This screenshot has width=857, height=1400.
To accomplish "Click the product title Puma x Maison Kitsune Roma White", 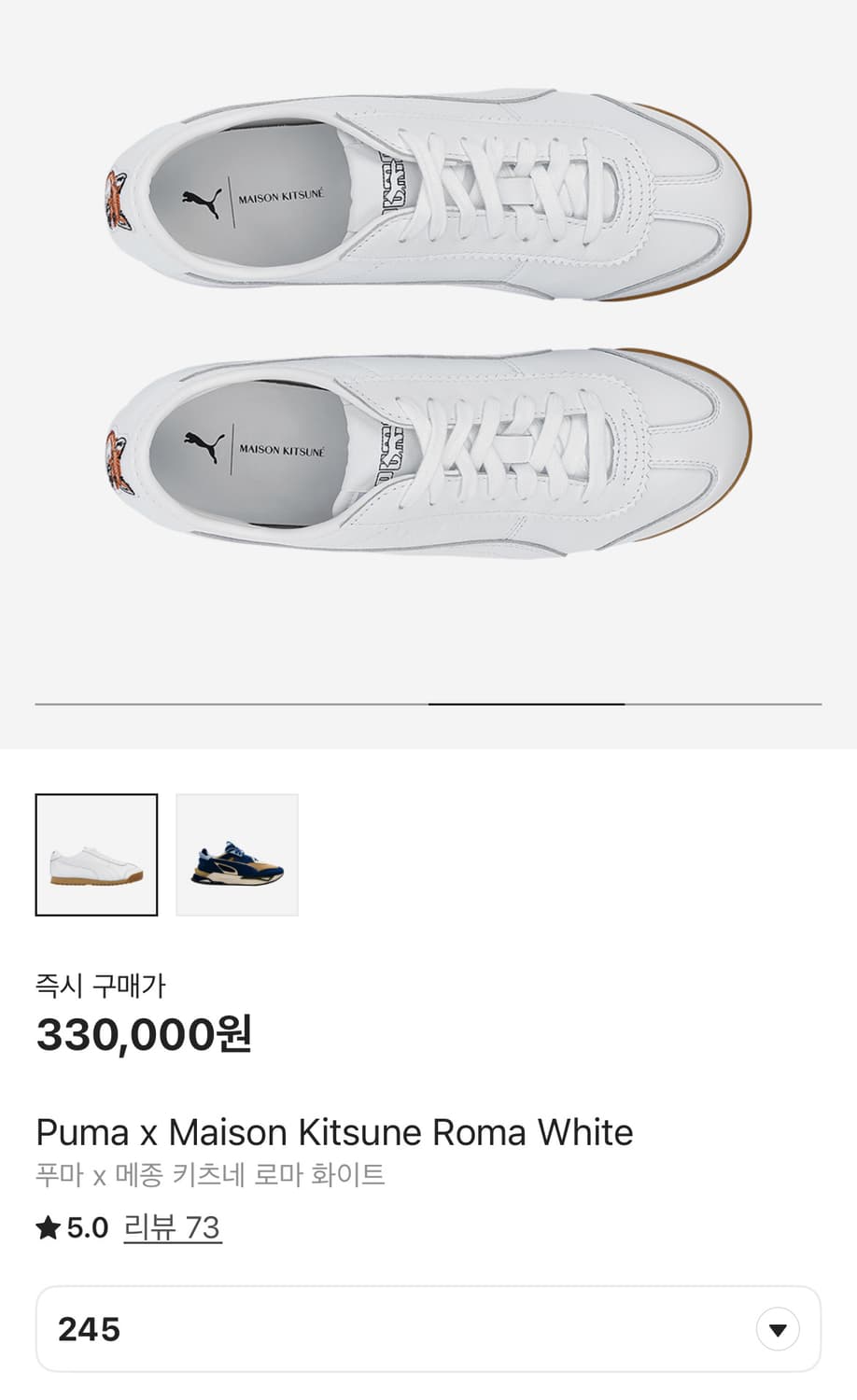I will [x=333, y=1132].
